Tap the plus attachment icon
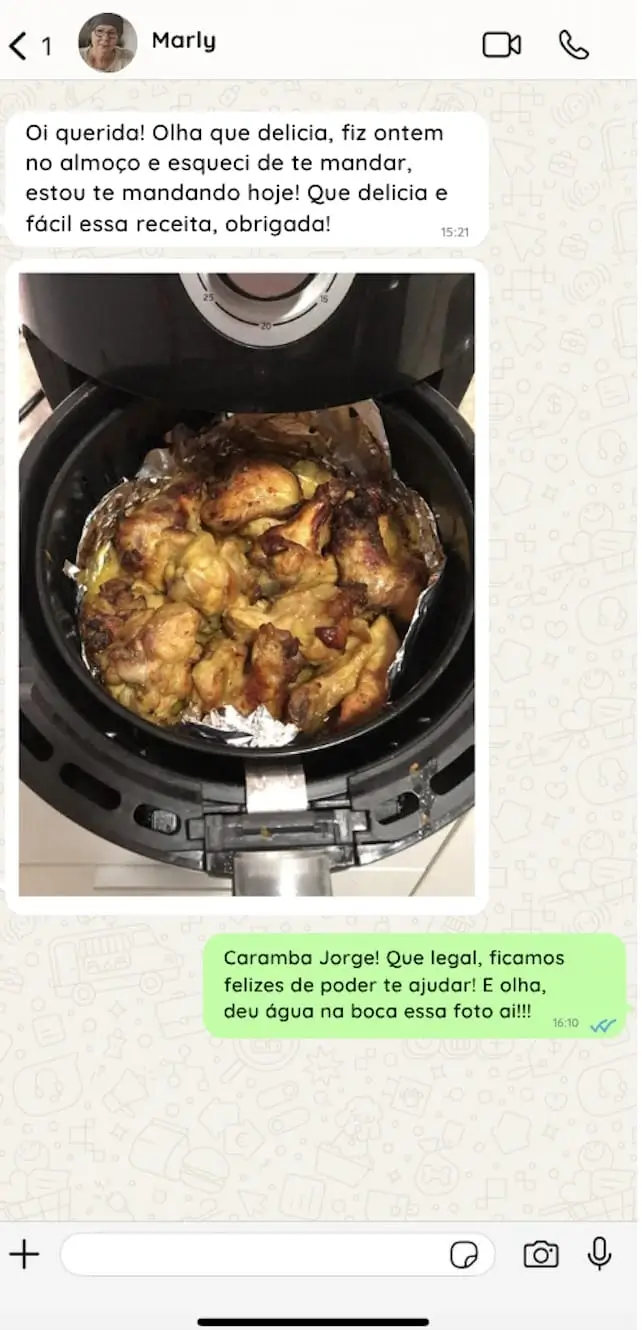 tap(24, 1253)
